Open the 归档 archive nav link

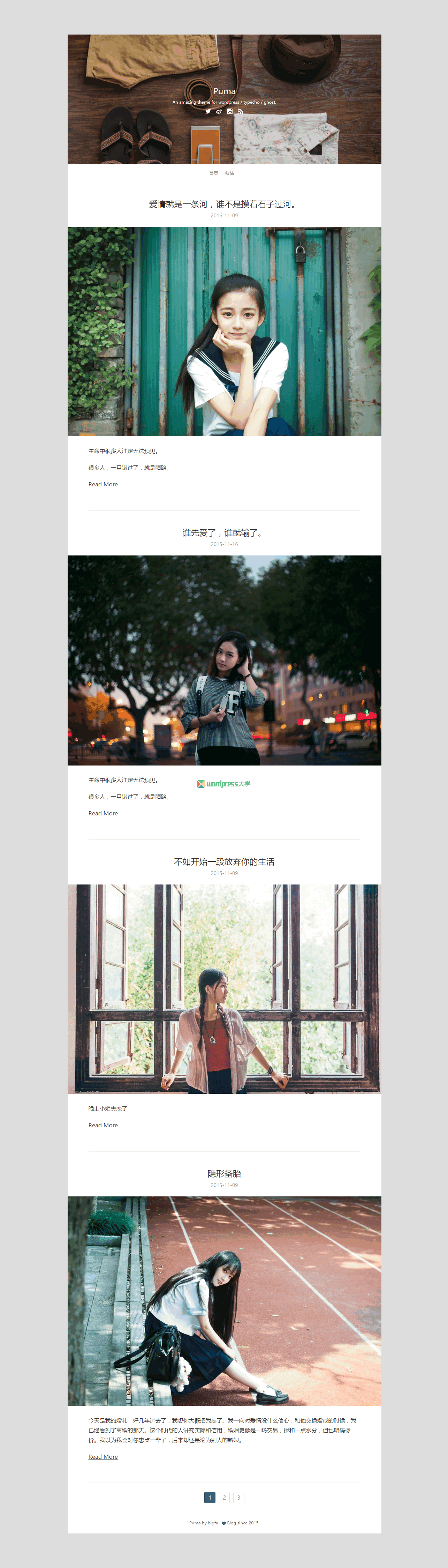(229, 173)
